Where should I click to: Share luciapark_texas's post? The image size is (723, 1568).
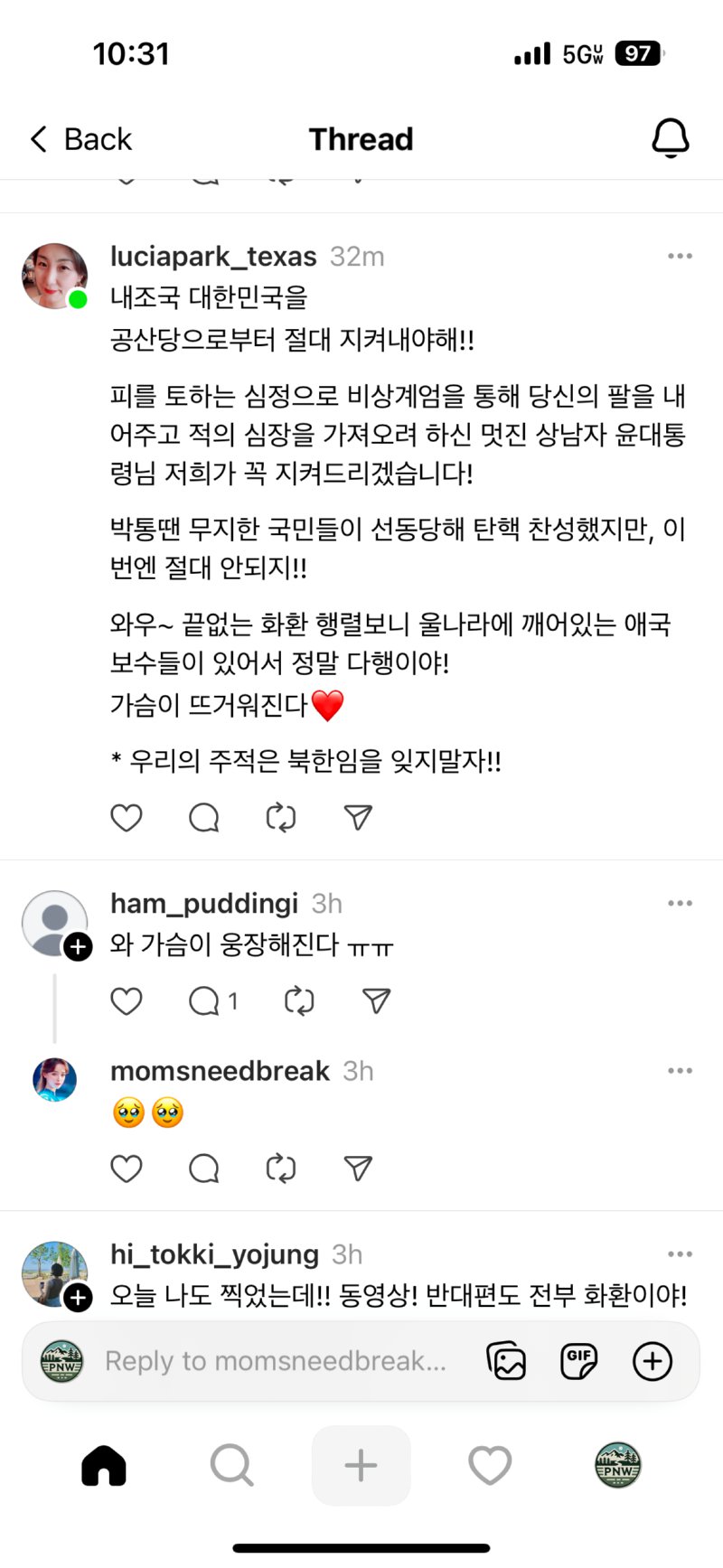(358, 818)
